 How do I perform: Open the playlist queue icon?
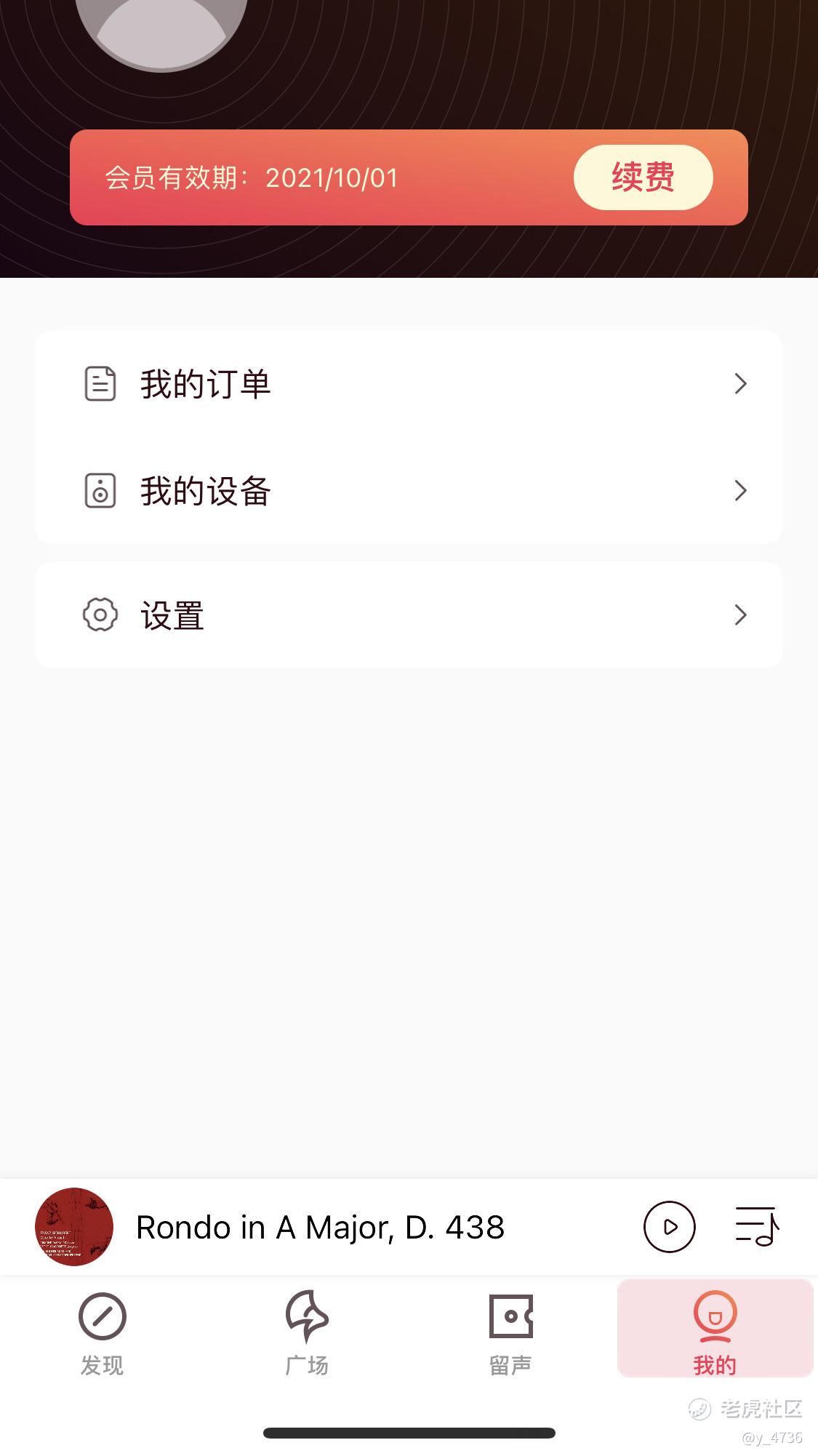tap(756, 1227)
